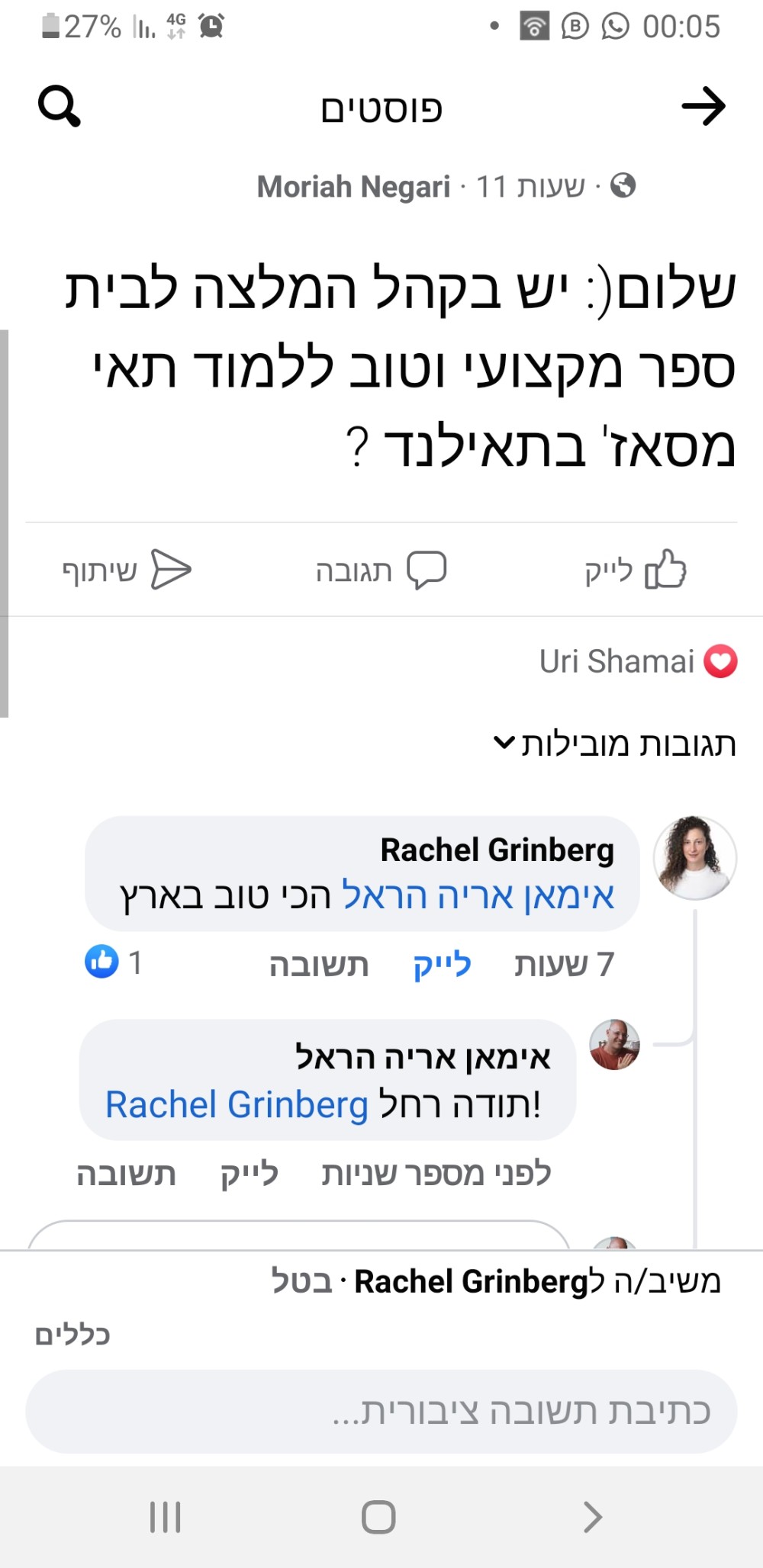The image size is (763, 1568).
Task: Like the thank-you reply comment
Action: pos(250,1174)
